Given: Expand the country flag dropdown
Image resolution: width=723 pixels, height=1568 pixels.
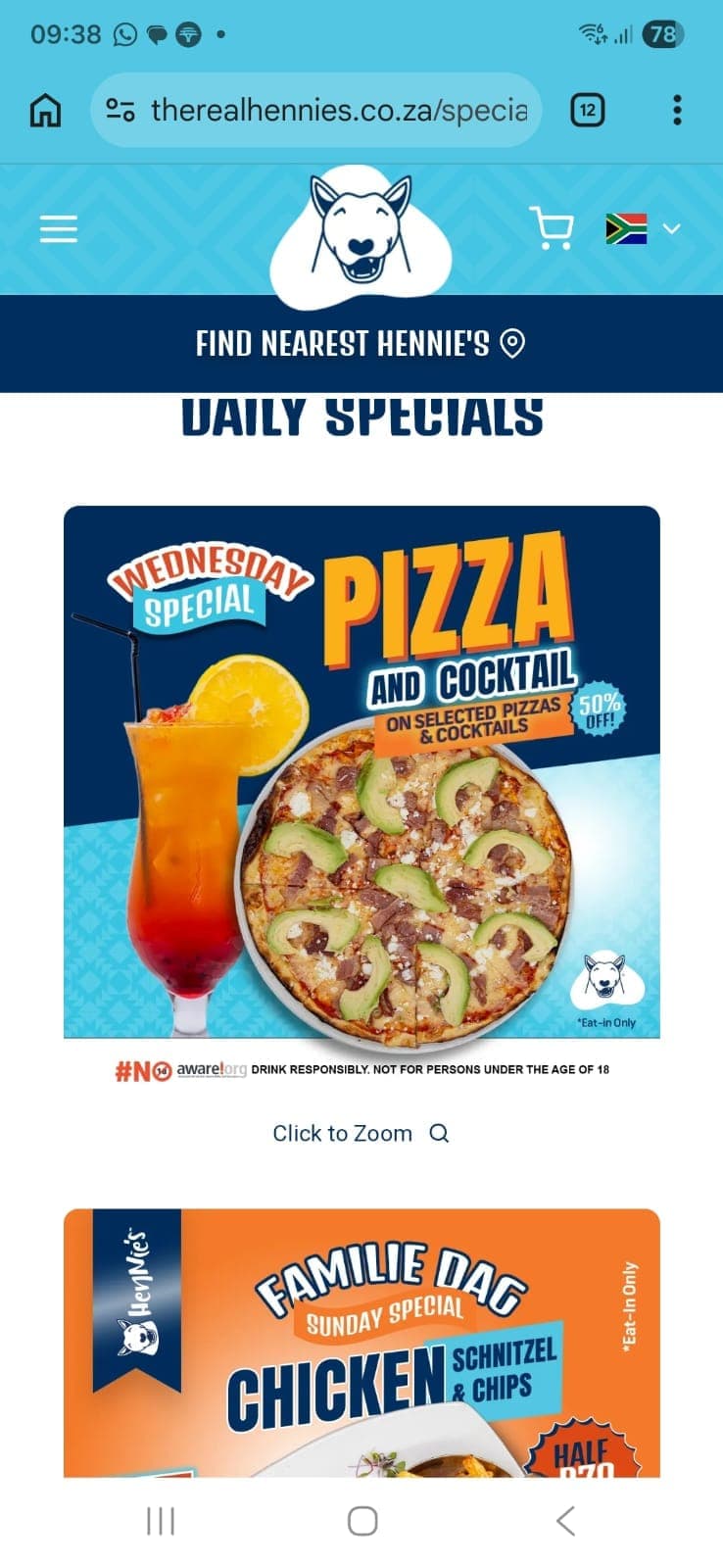Looking at the screenshot, I should [643, 228].
